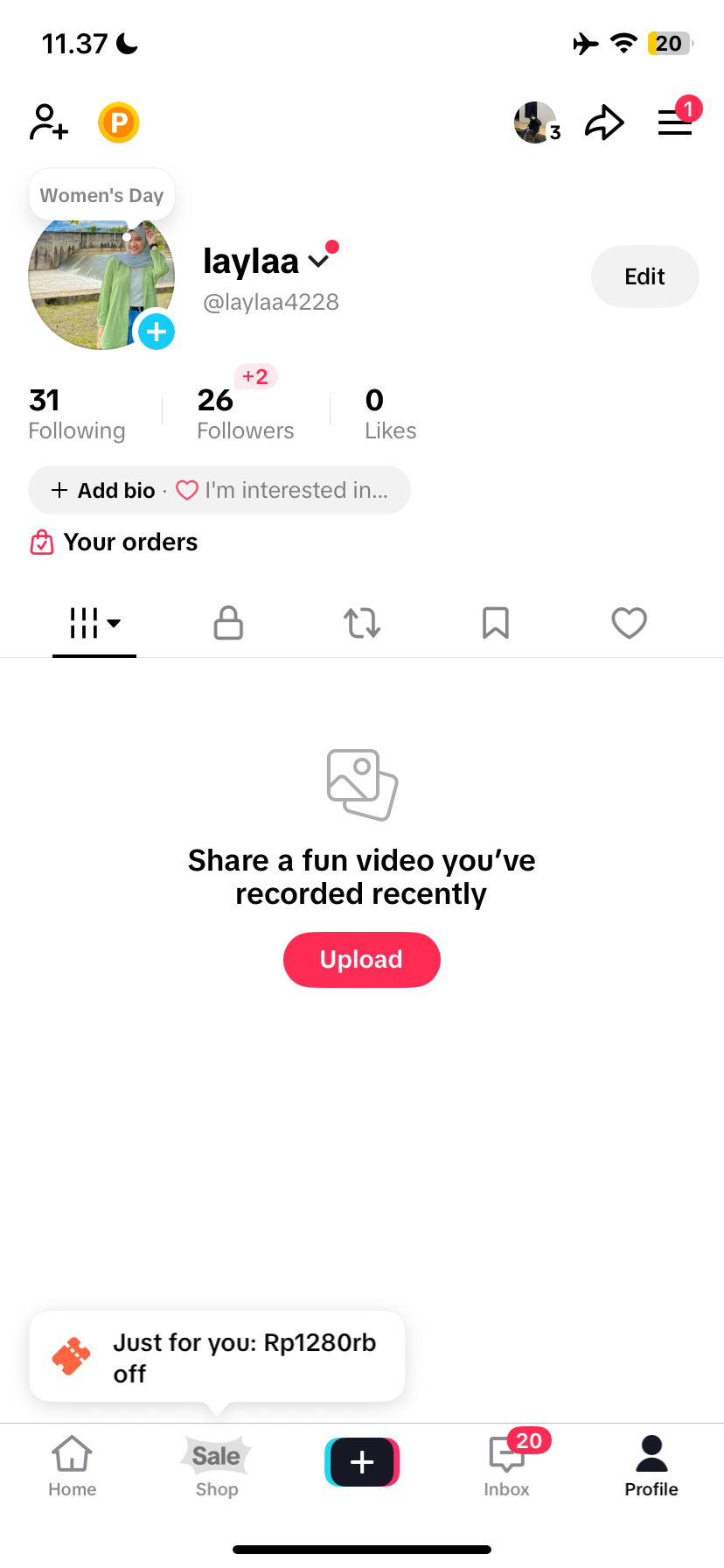Show the liked videos heart tab
This screenshot has height=1568, width=724.
pos(629,623)
